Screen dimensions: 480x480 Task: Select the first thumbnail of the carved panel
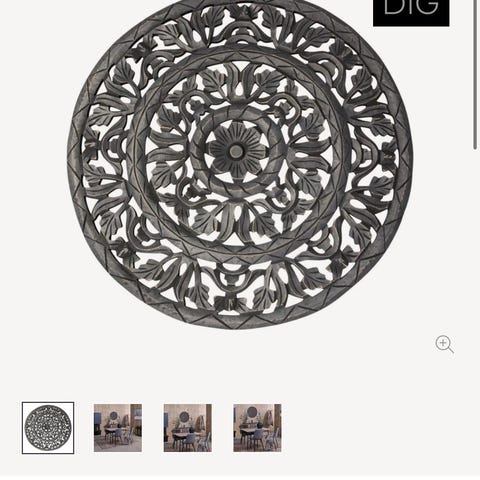48,428
